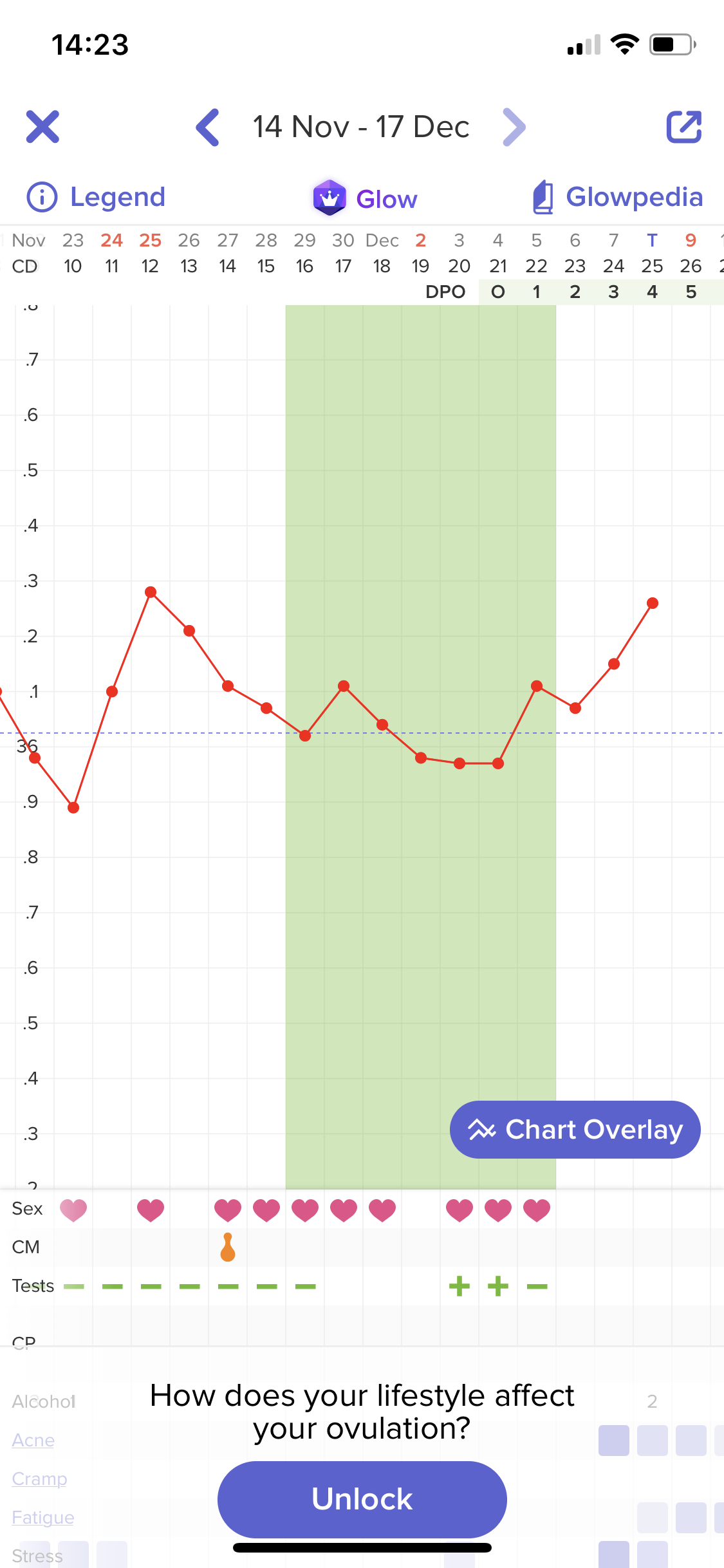Open the Chart Overlay options
The height and width of the screenshot is (1568, 724).
click(575, 1129)
